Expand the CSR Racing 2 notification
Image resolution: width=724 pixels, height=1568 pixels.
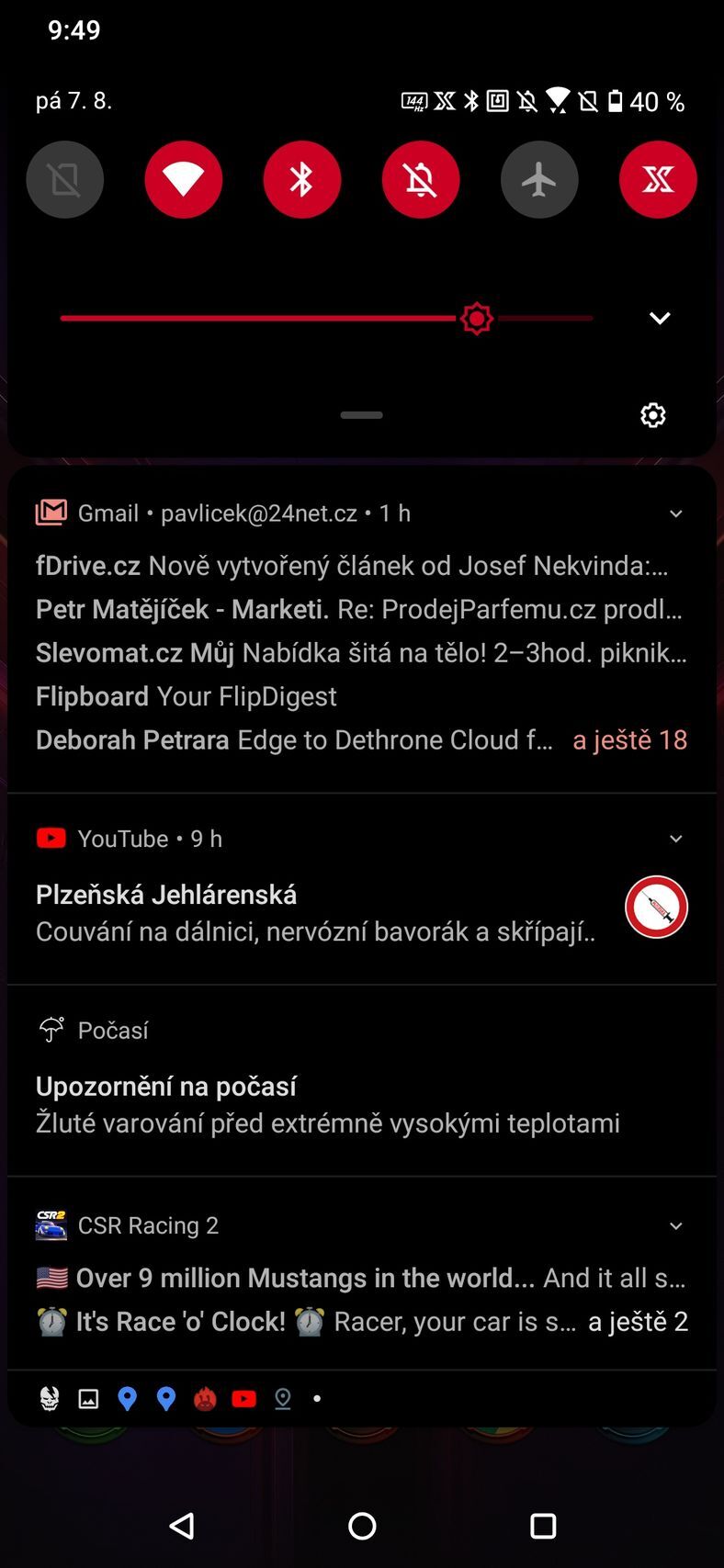click(676, 1225)
